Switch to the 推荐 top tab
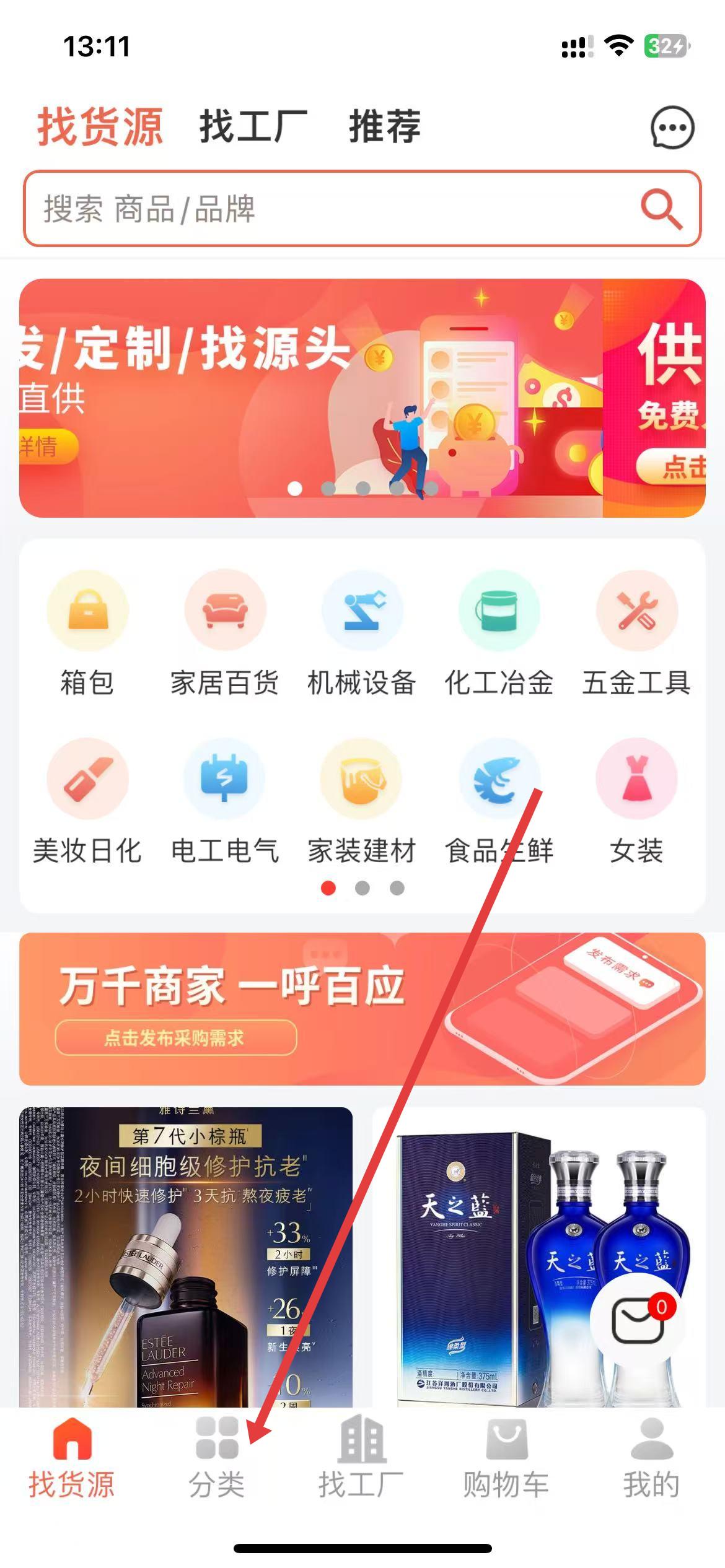 tap(384, 126)
